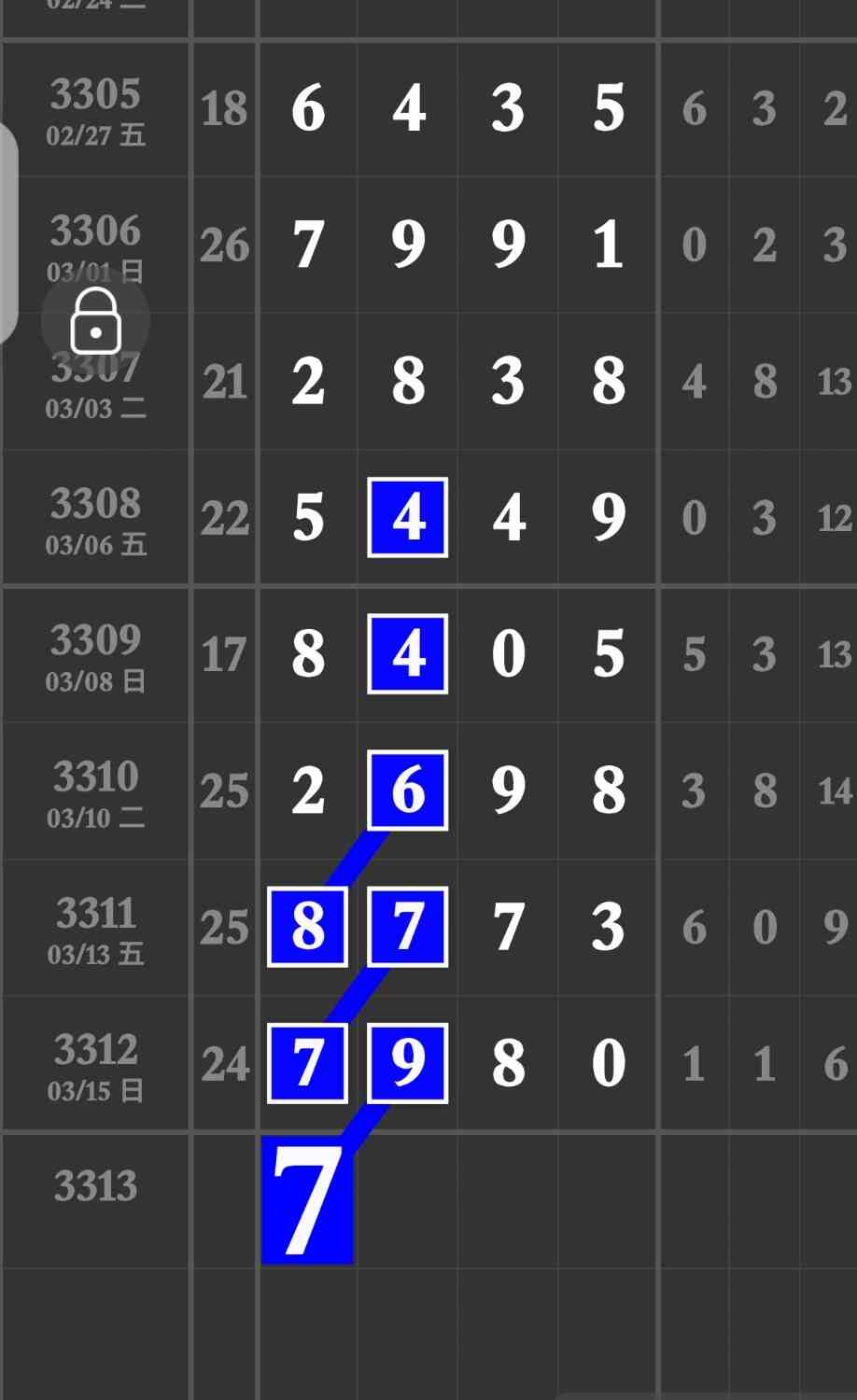Image resolution: width=857 pixels, height=1400 pixels.
Task: Select the blue 9 cell in row 3312
Action: tap(406, 1063)
